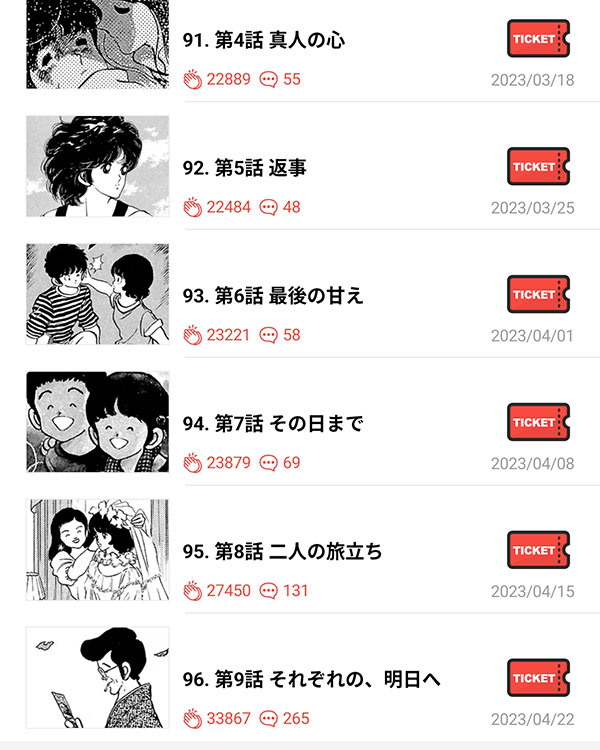The width and height of the screenshot is (600, 750).
Task: Use a ticket for 第7話 その日まで
Action: pos(538,422)
